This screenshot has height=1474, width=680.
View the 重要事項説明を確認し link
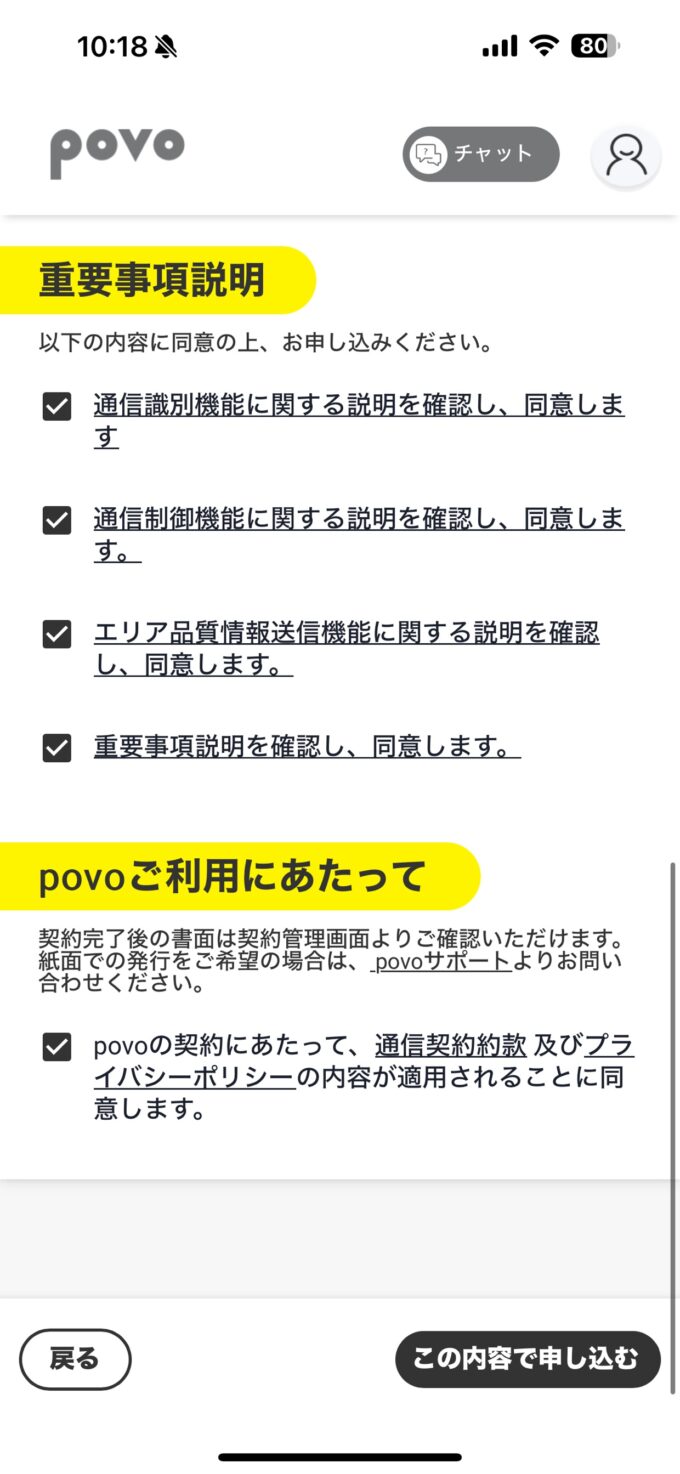click(306, 747)
